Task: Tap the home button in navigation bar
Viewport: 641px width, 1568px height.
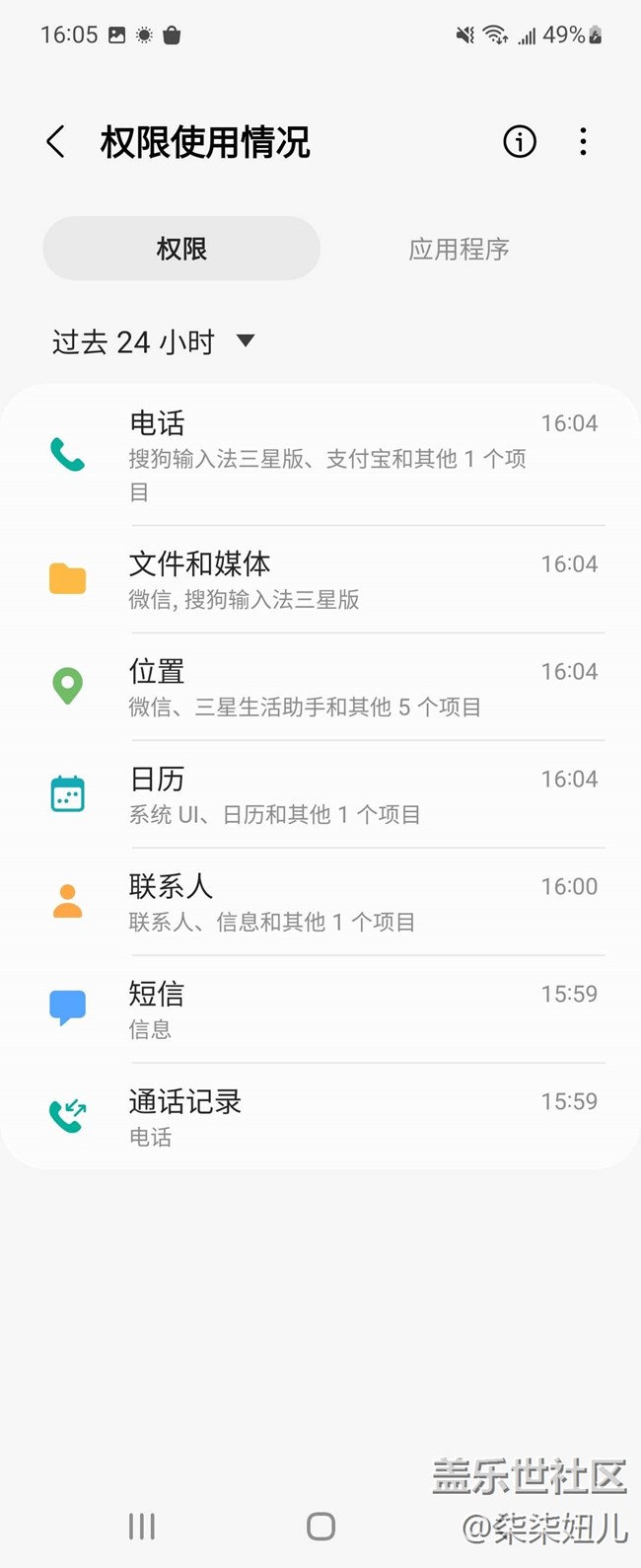Action: 320,1527
